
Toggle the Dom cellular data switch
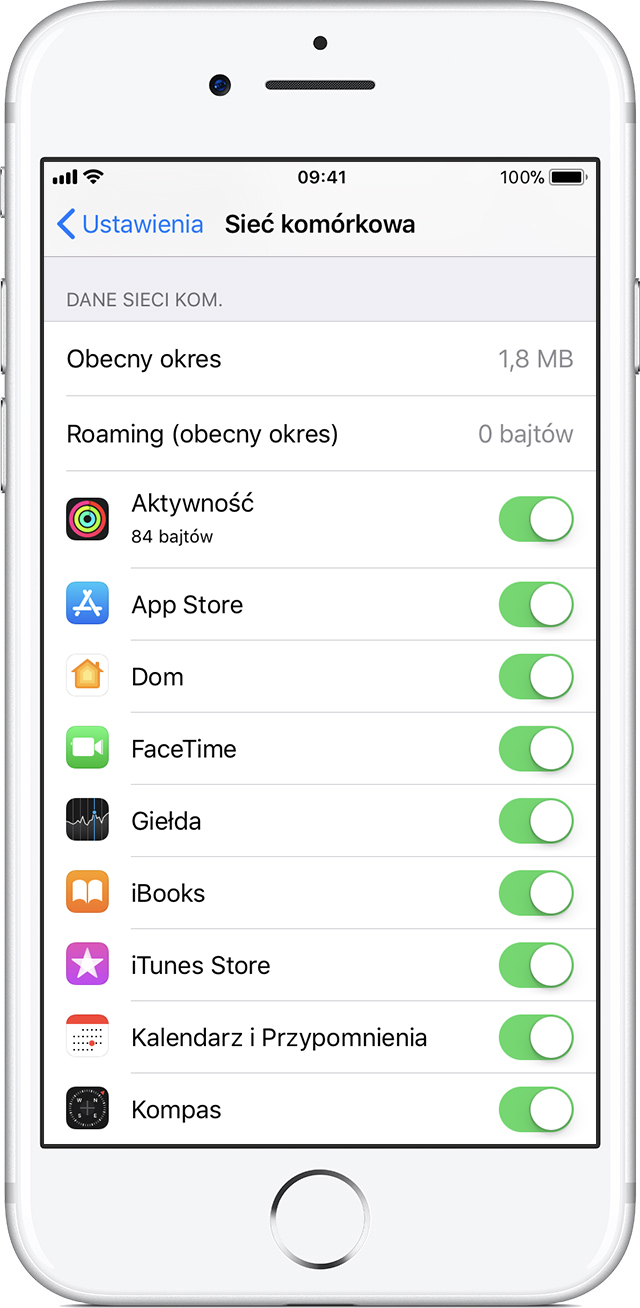pos(537,677)
